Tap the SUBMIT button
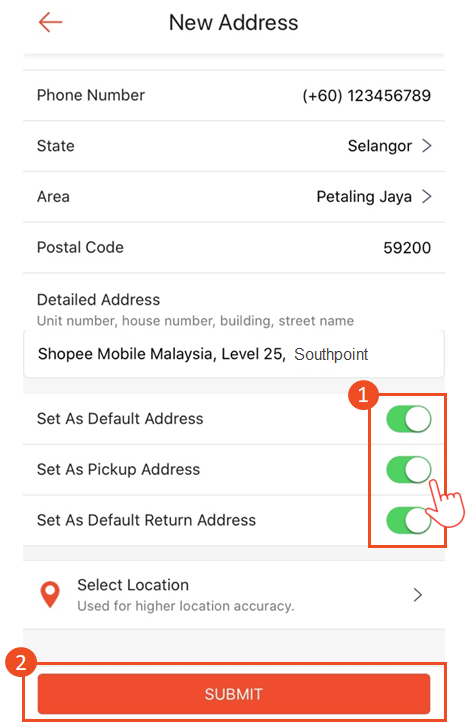Image resolution: width=470 pixels, height=722 pixels. 234,693
